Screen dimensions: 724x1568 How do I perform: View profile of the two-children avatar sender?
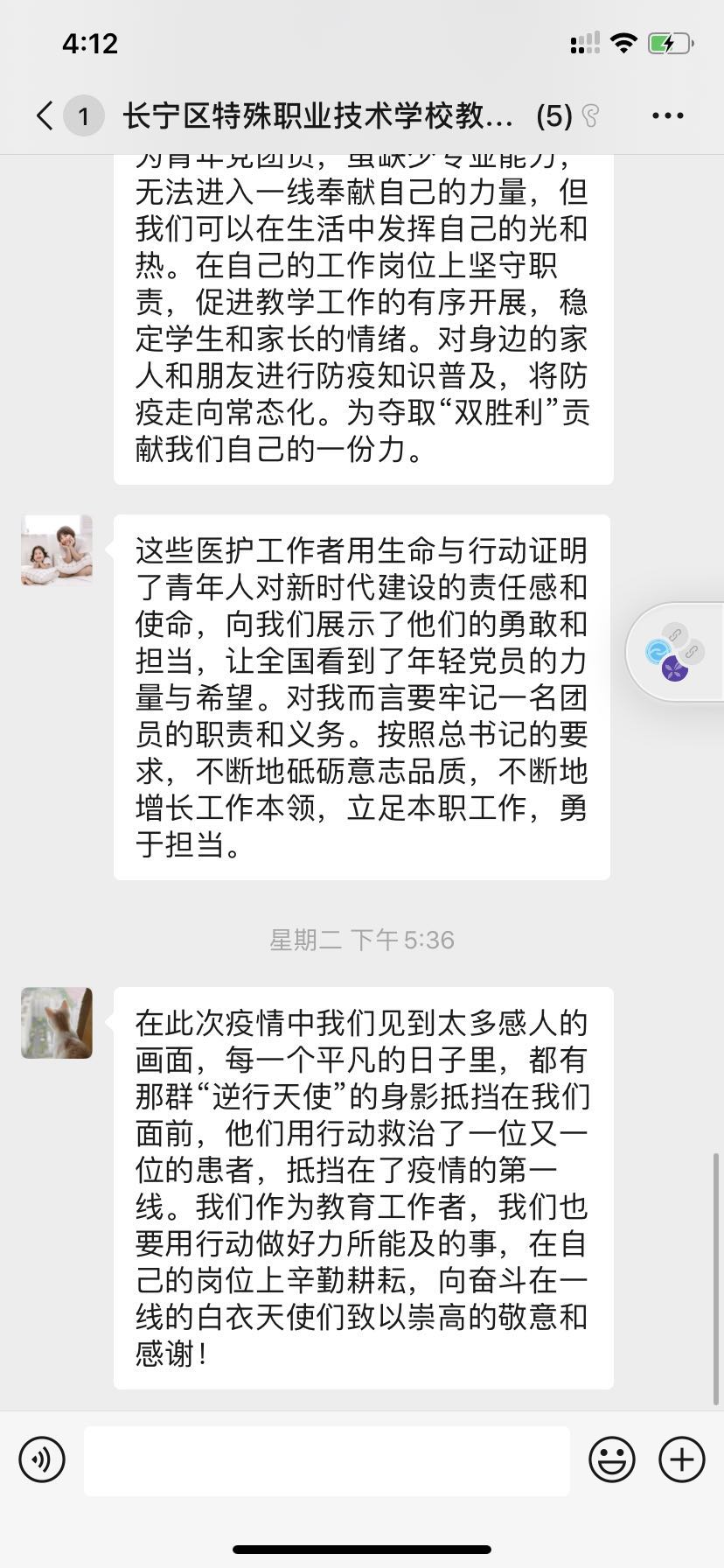pos(57,550)
